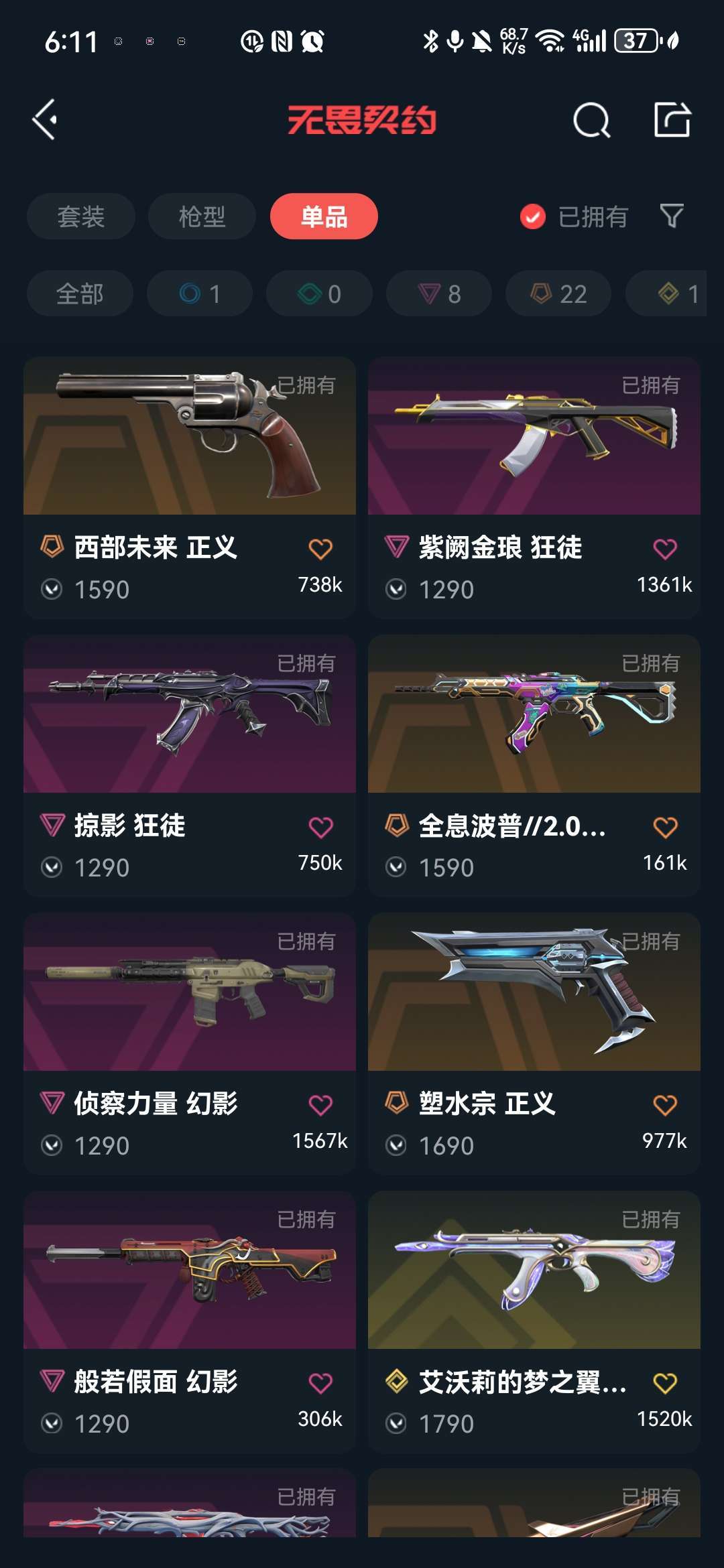Favorite the 全息波普//2.0 skin

pyautogui.click(x=665, y=827)
